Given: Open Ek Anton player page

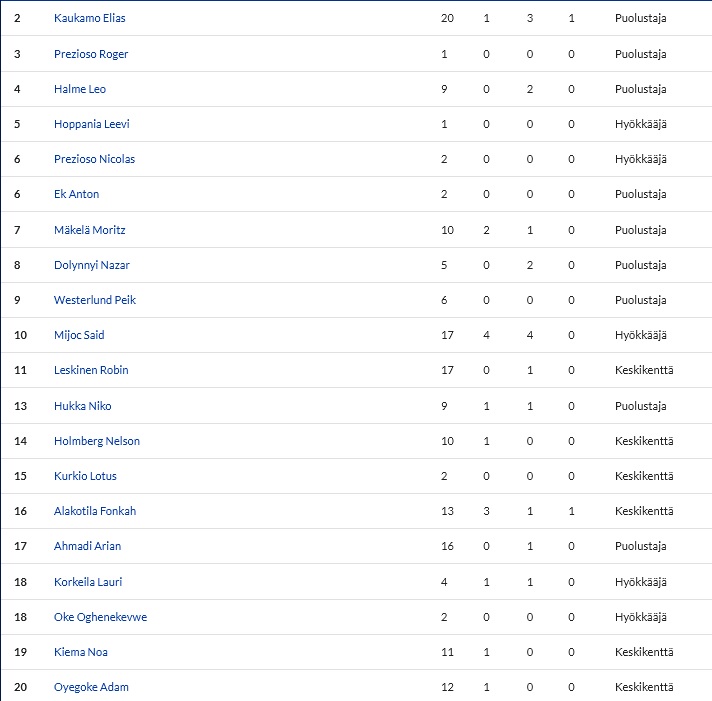Looking at the screenshot, I should click(x=76, y=194).
